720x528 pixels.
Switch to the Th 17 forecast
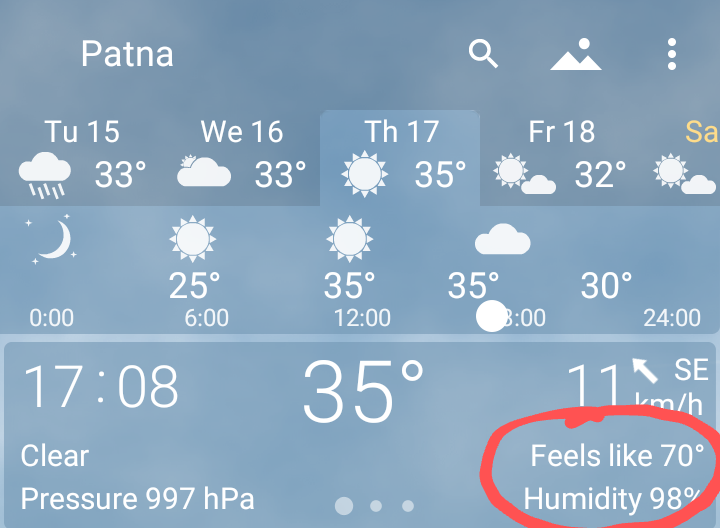click(401, 157)
